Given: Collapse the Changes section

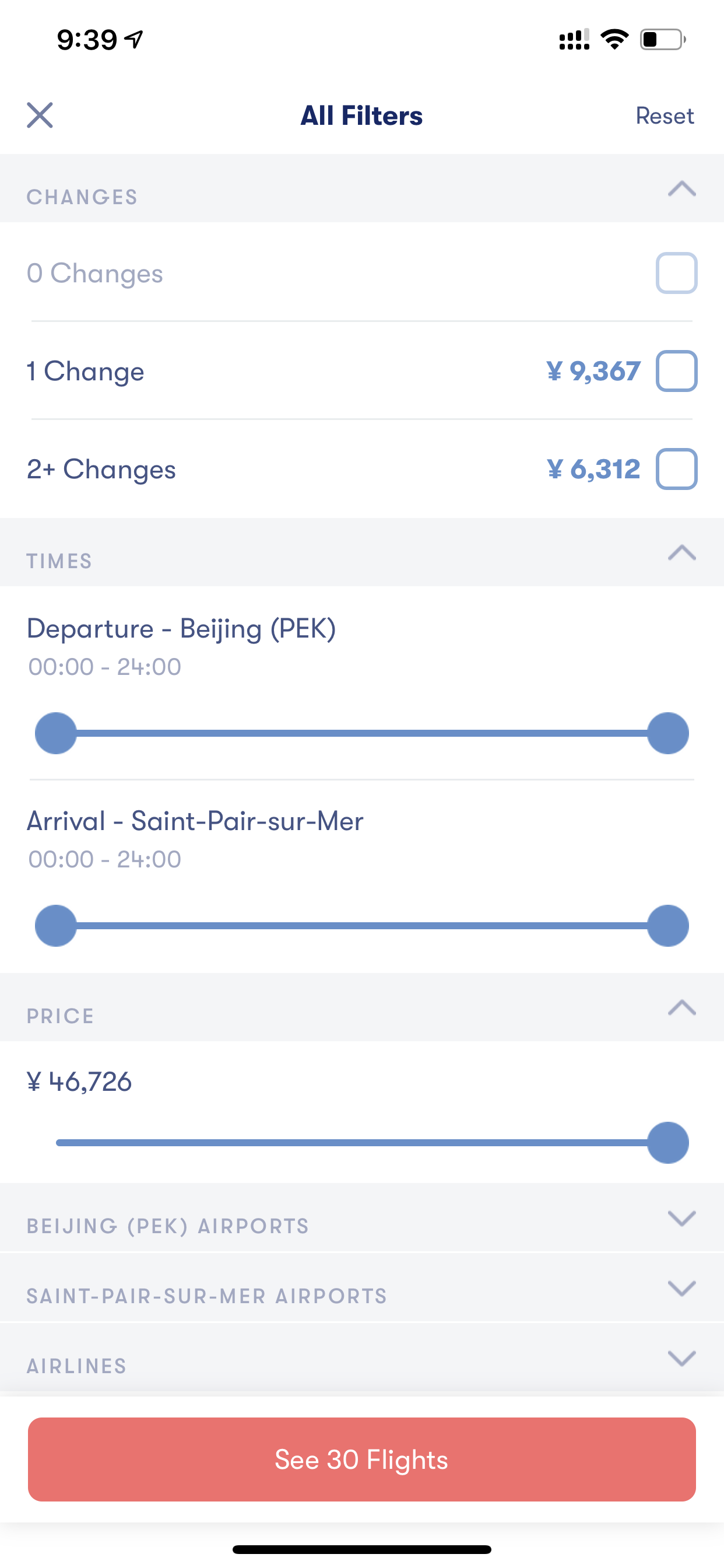Looking at the screenshot, I should [x=681, y=188].
